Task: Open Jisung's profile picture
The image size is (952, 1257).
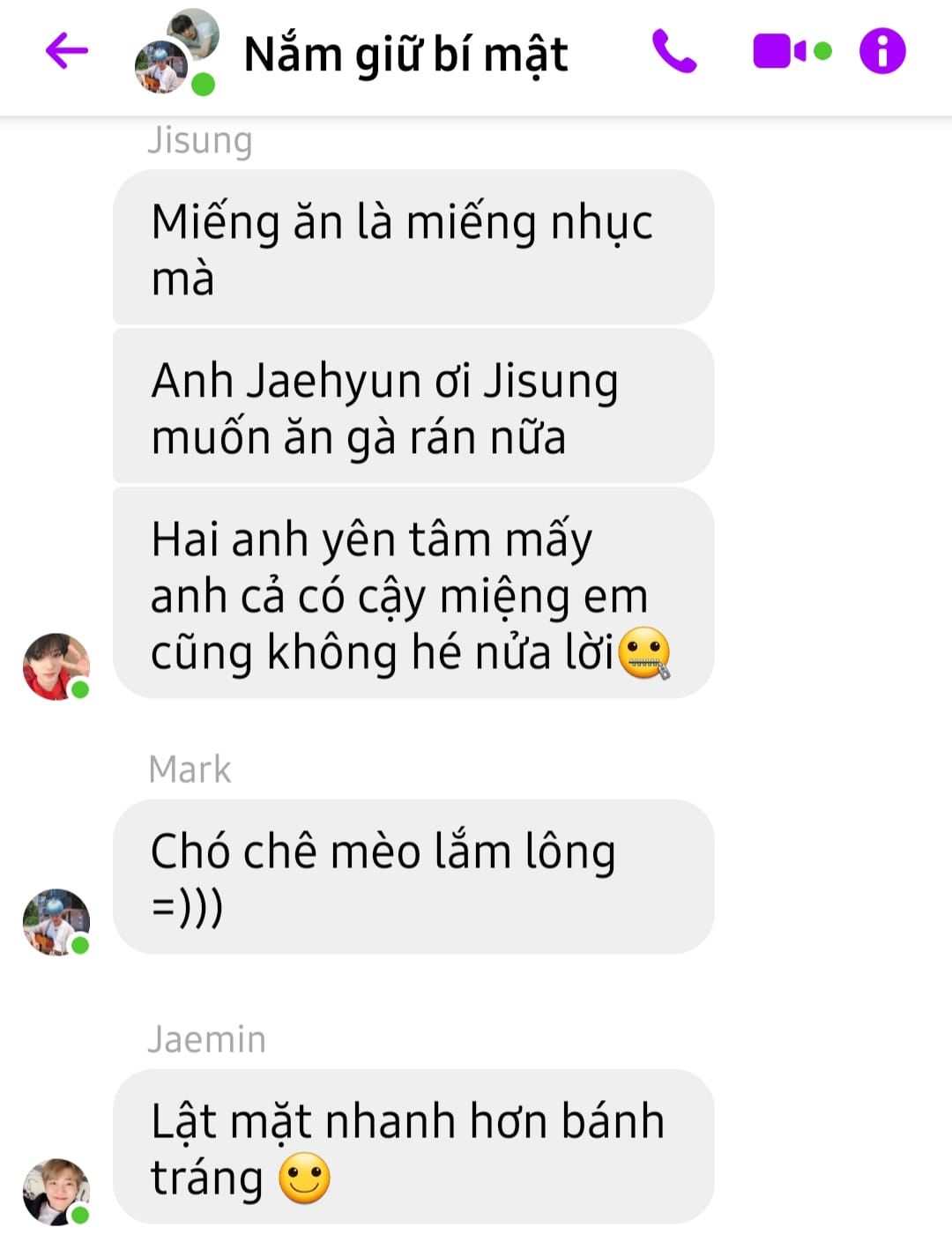Action: click(x=56, y=666)
